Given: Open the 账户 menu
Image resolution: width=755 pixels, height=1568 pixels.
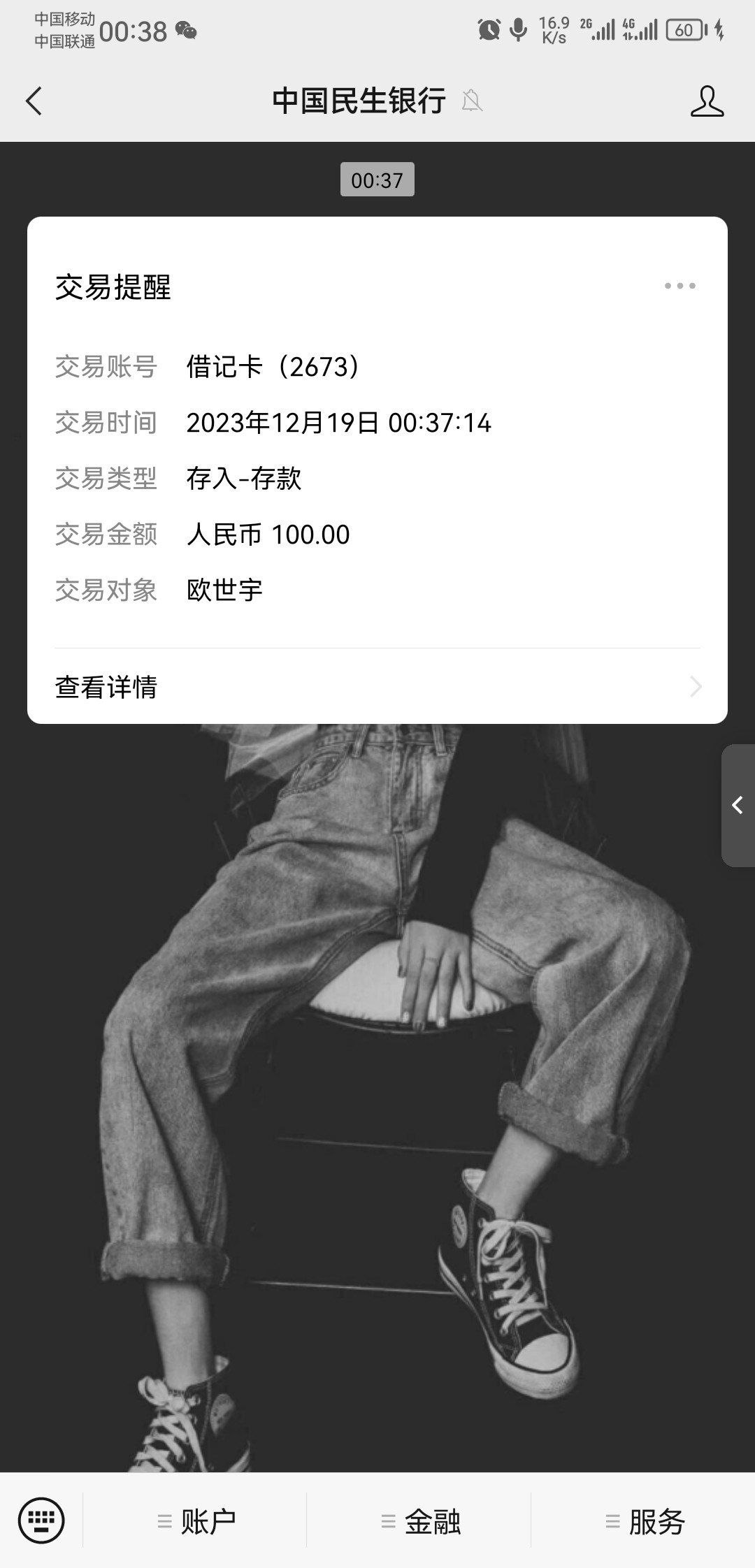Looking at the screenshot, I should [196, 1521].
